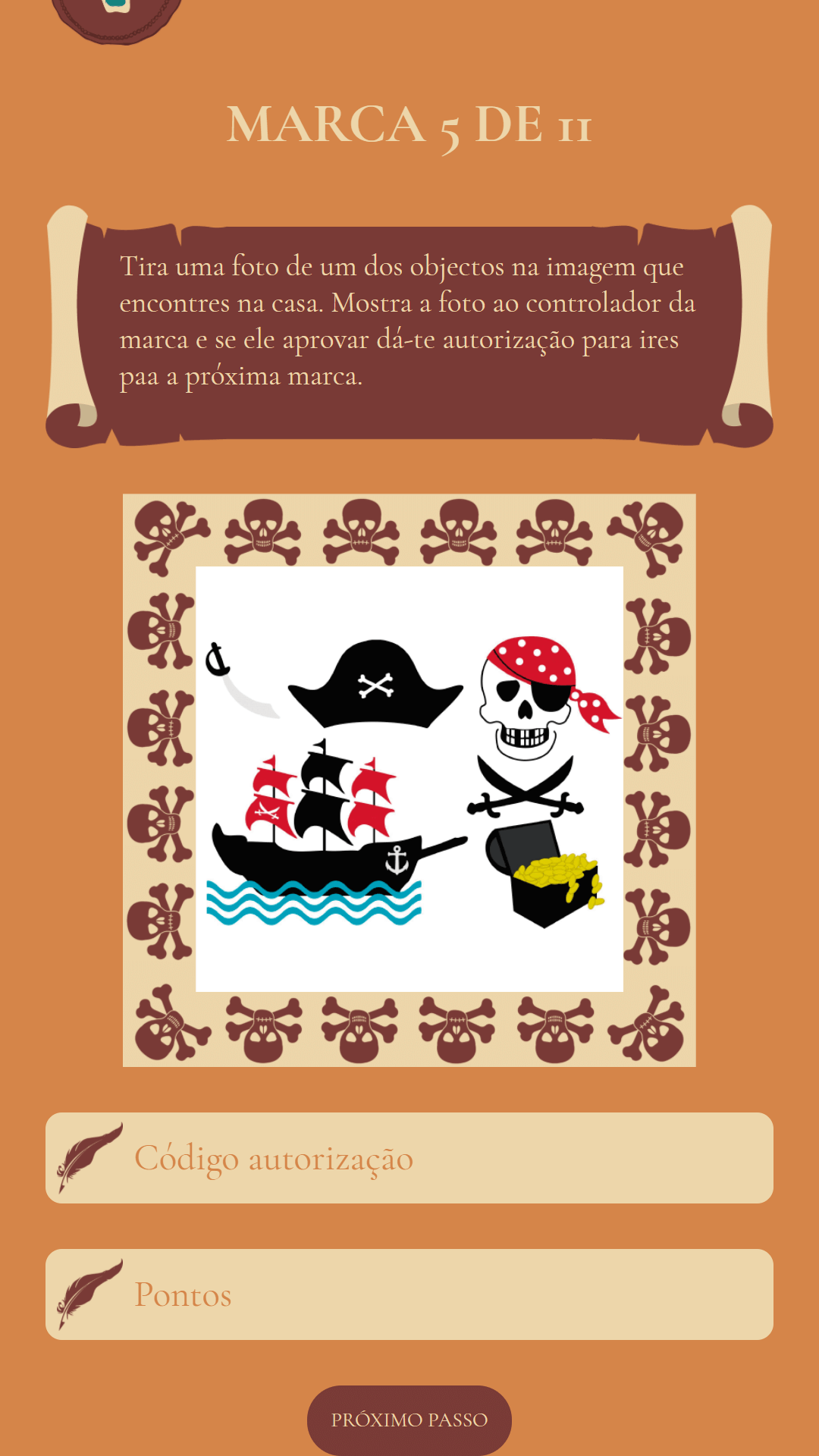The height and width of the screenshot is (1456, 819).
Task: Tap the Próximo Passo button
Action: tap(409, 1420)
